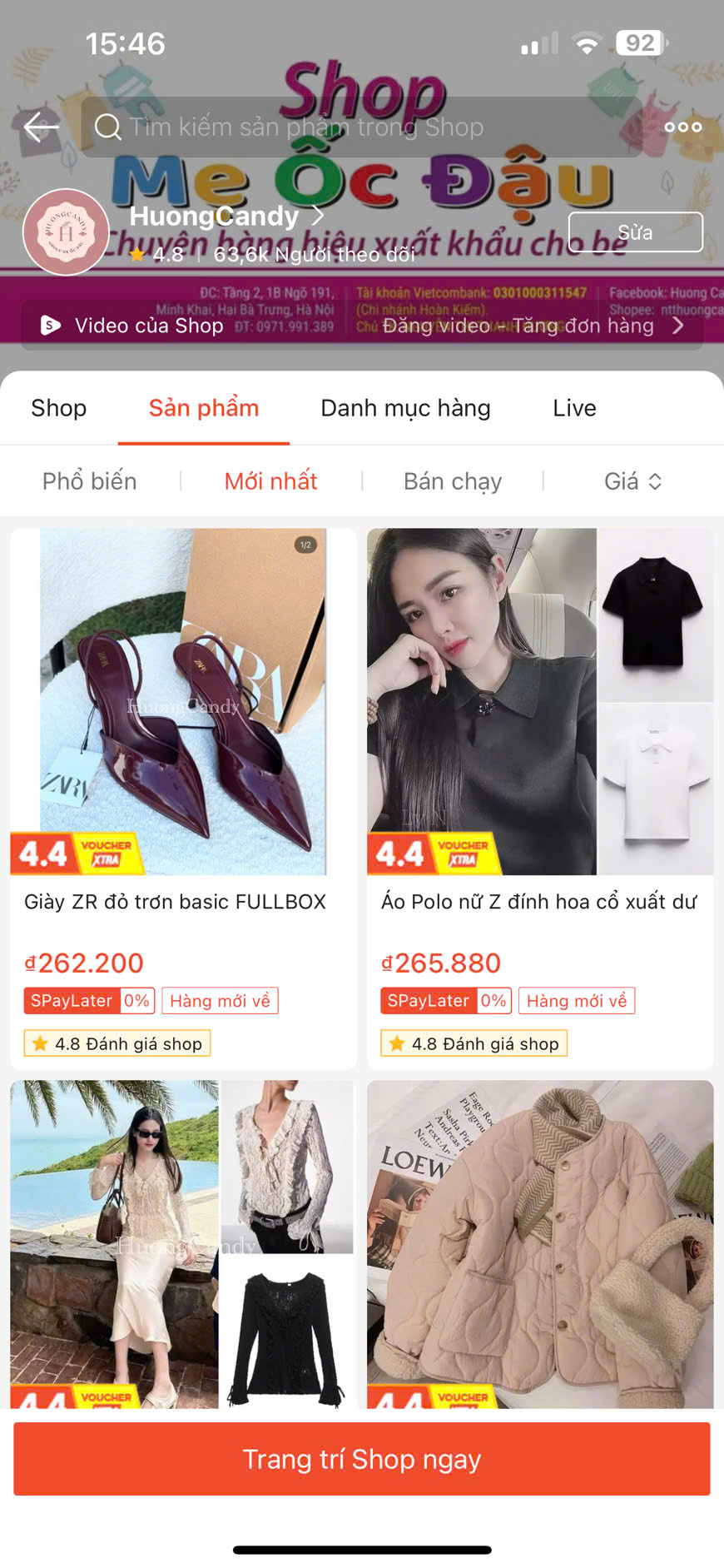Open HuongCandy shop profile details
The height and width of the screenshot is (1568, 724).
tap(226, 217)
